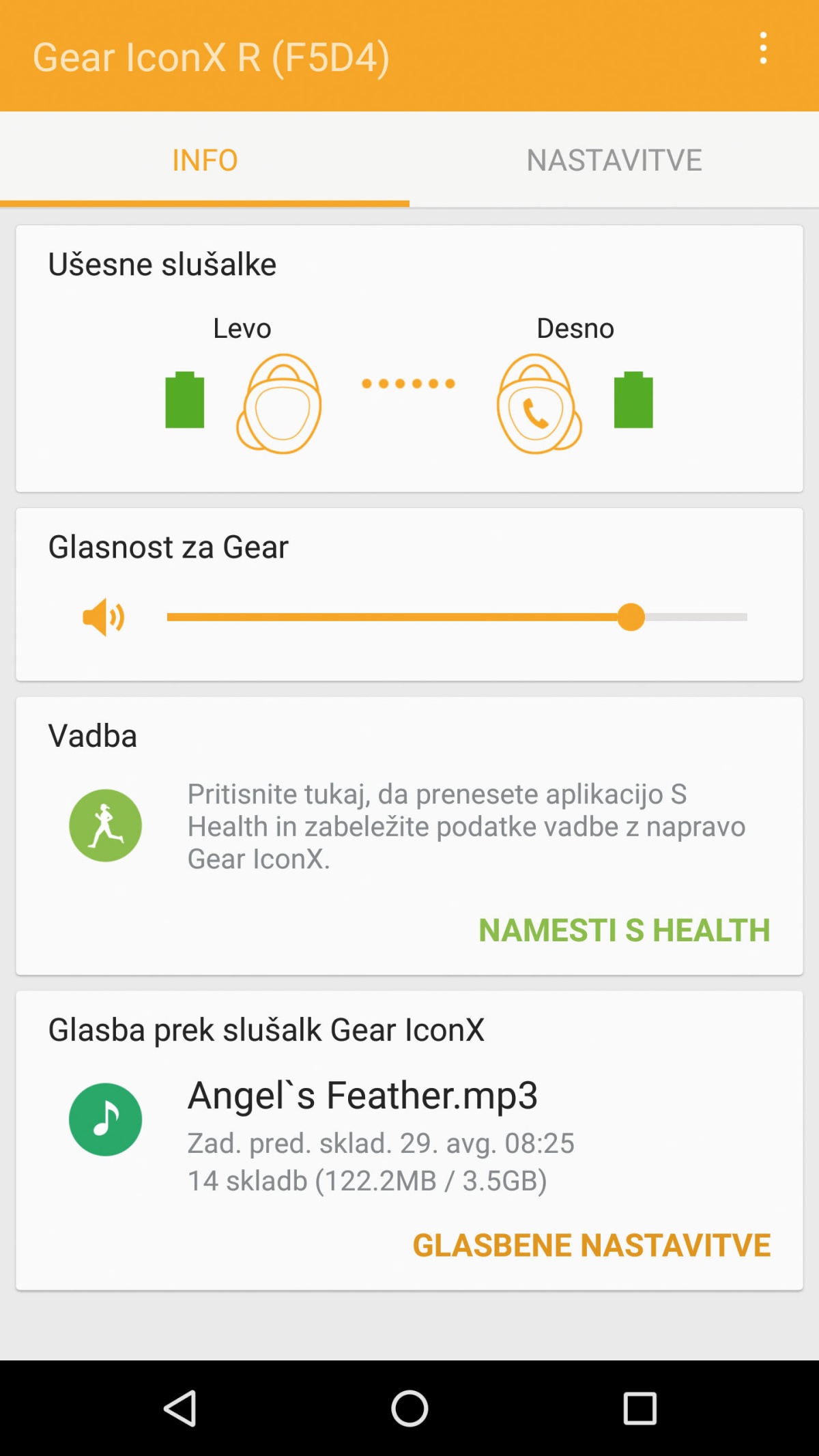Select the INFO tab
Image resolution: width=819 pixels, height=1456 pixels.
coord(205,160)
